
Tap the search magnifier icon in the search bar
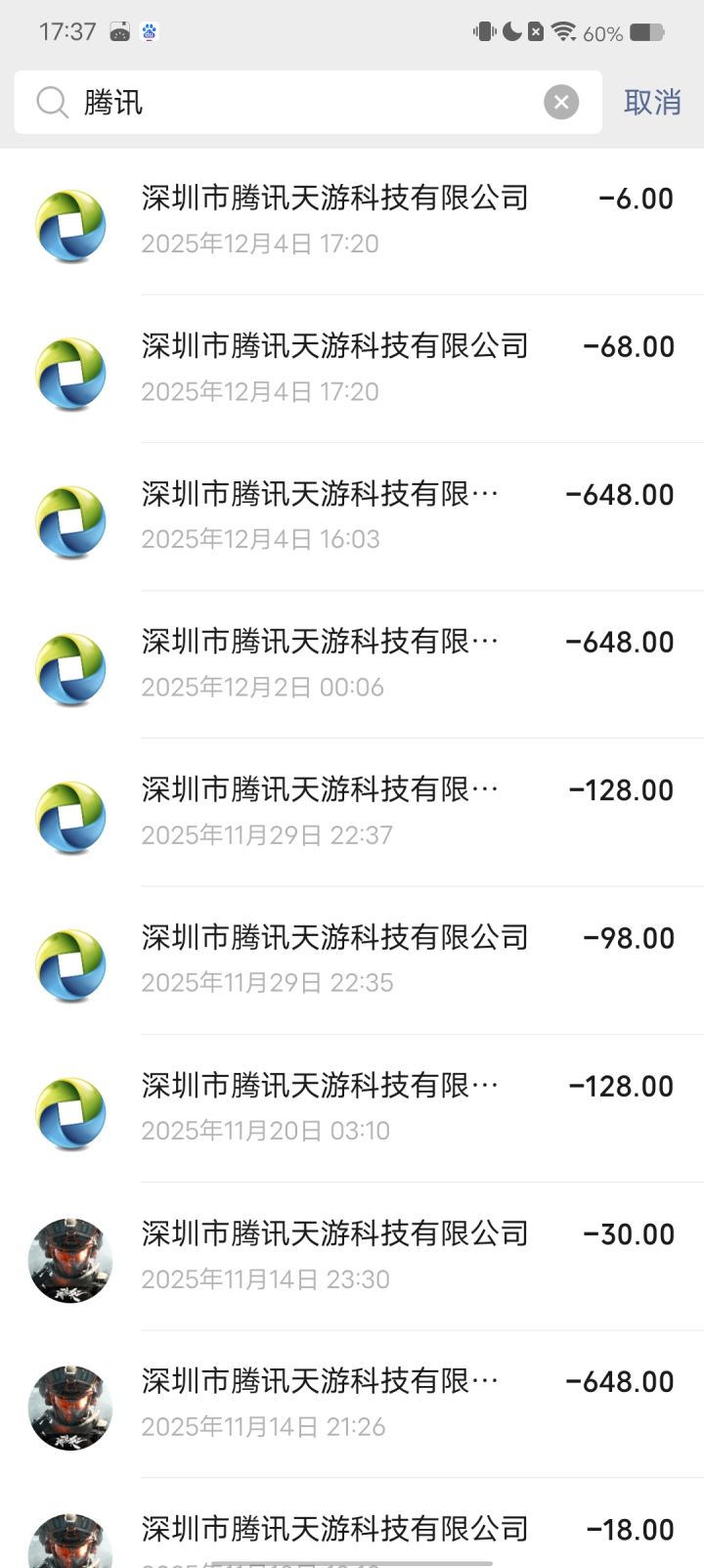(x=51, y=102)
